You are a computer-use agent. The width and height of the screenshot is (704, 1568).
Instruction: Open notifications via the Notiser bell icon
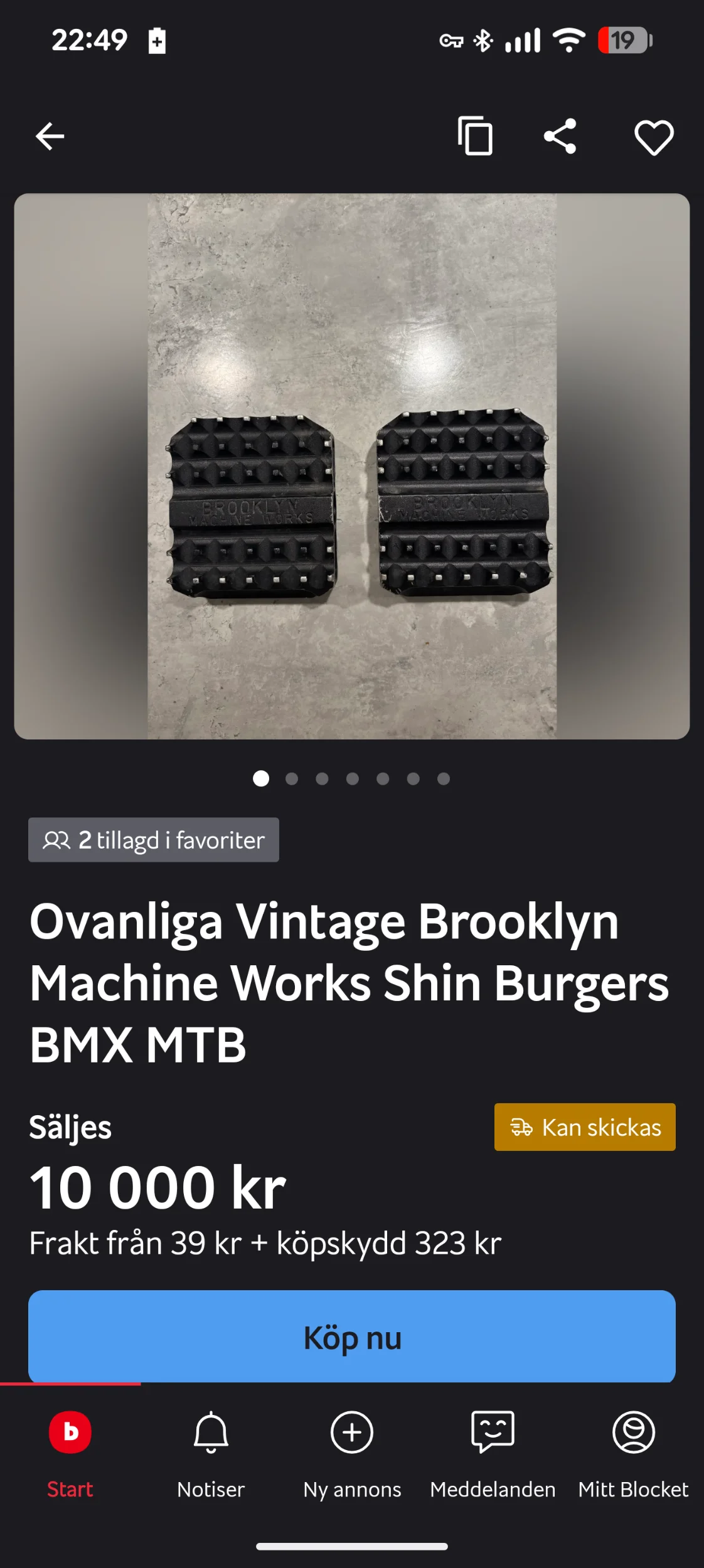pyautogui.click(x=211, y=1433)
